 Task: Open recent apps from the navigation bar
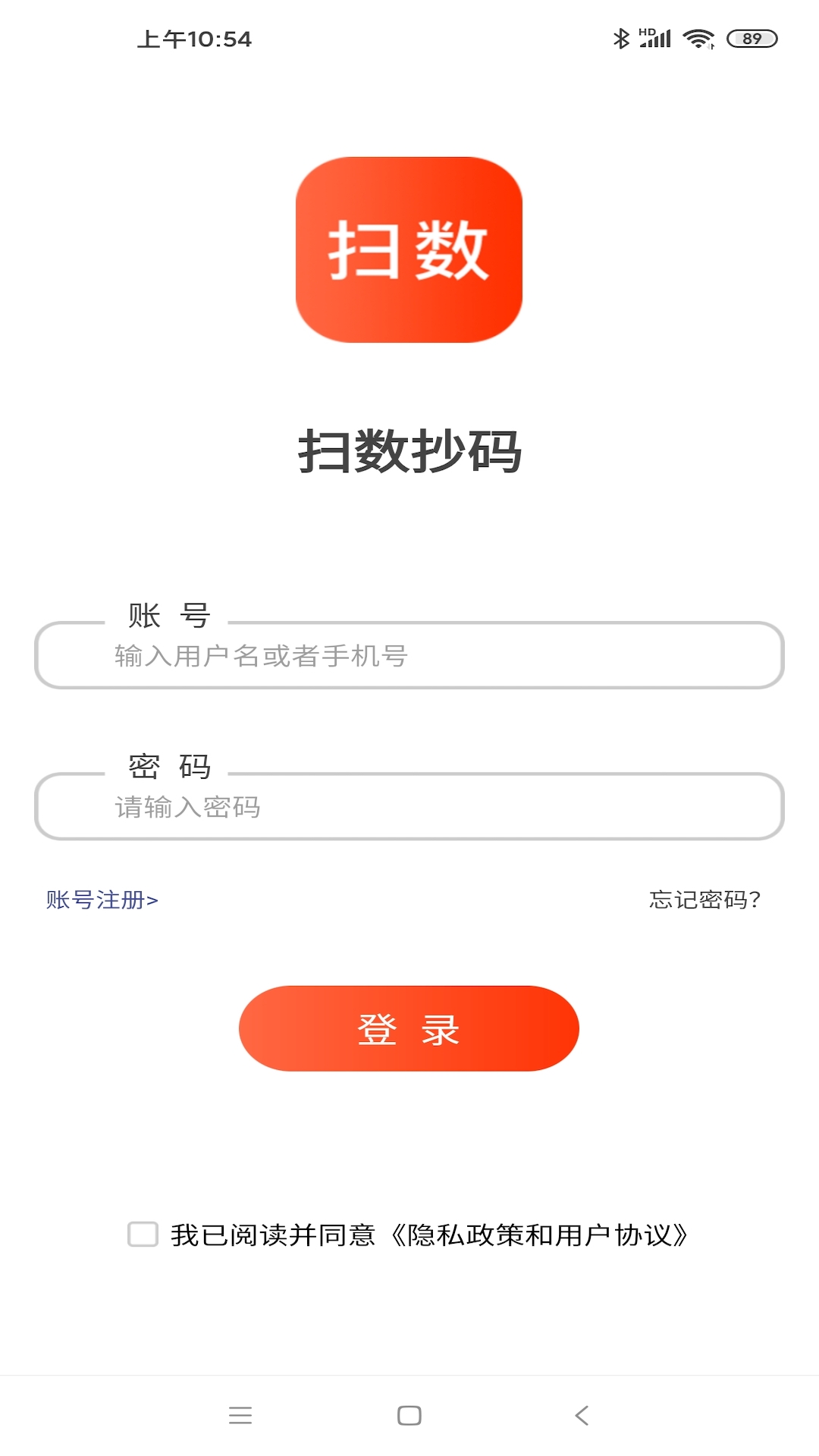click(240, 1415)
